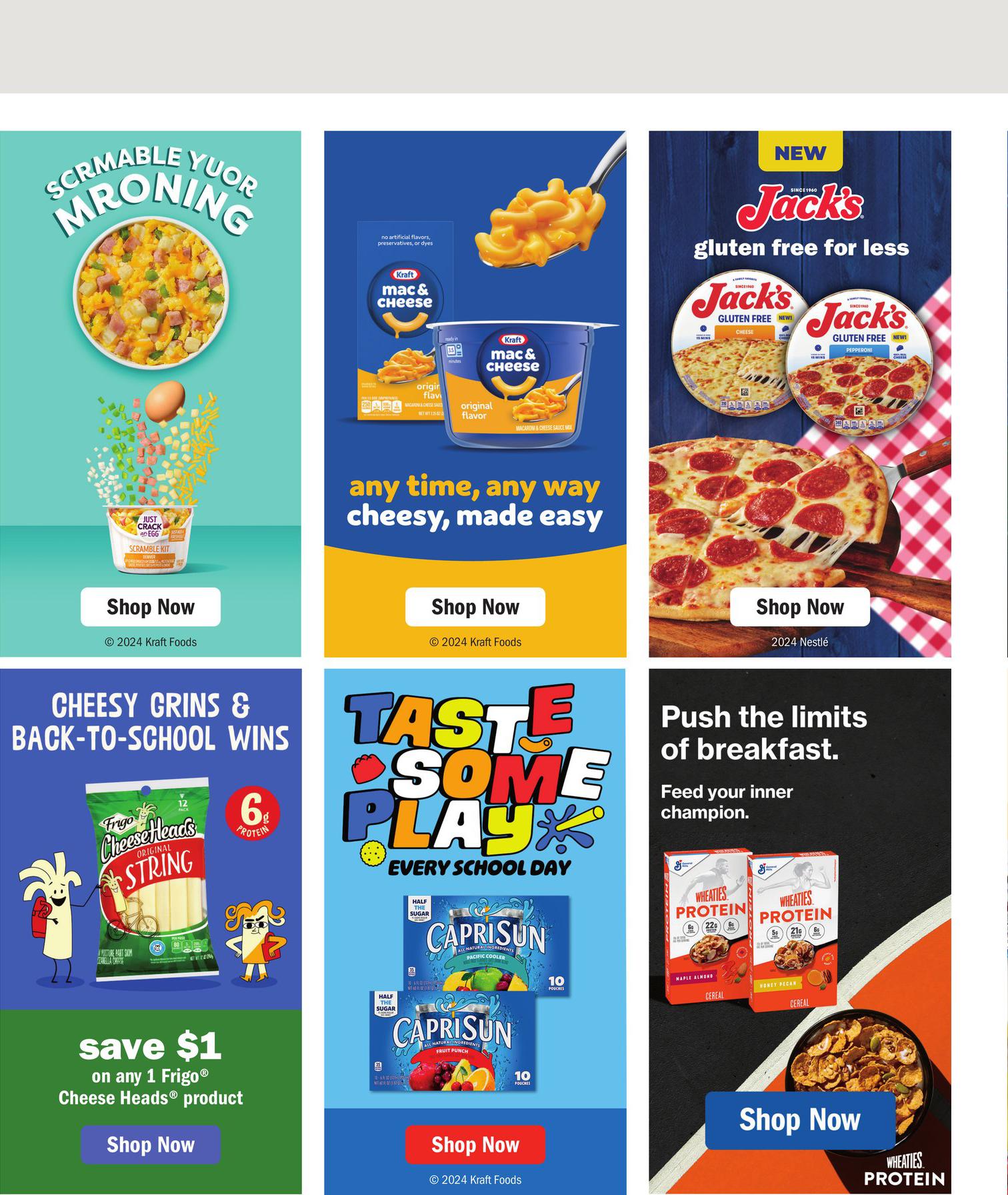
Task: Tap Shop Now on Kraft mac & cheese ad
Action: pos(475,607)
